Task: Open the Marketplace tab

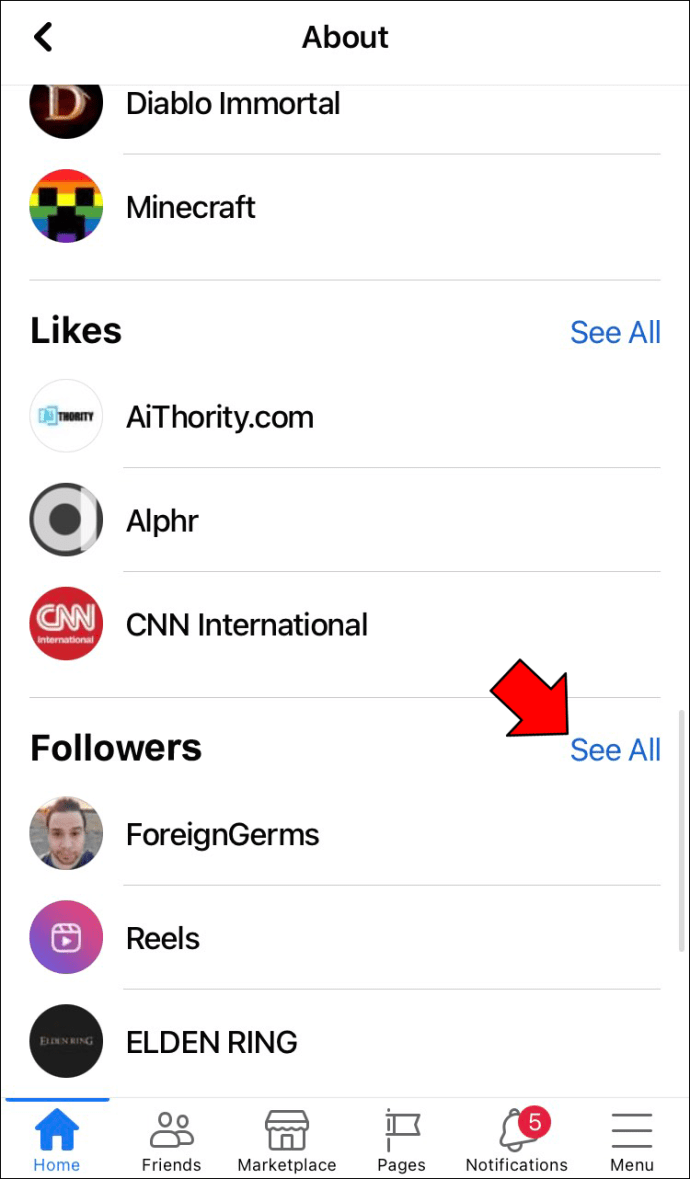Action: 286,1140
